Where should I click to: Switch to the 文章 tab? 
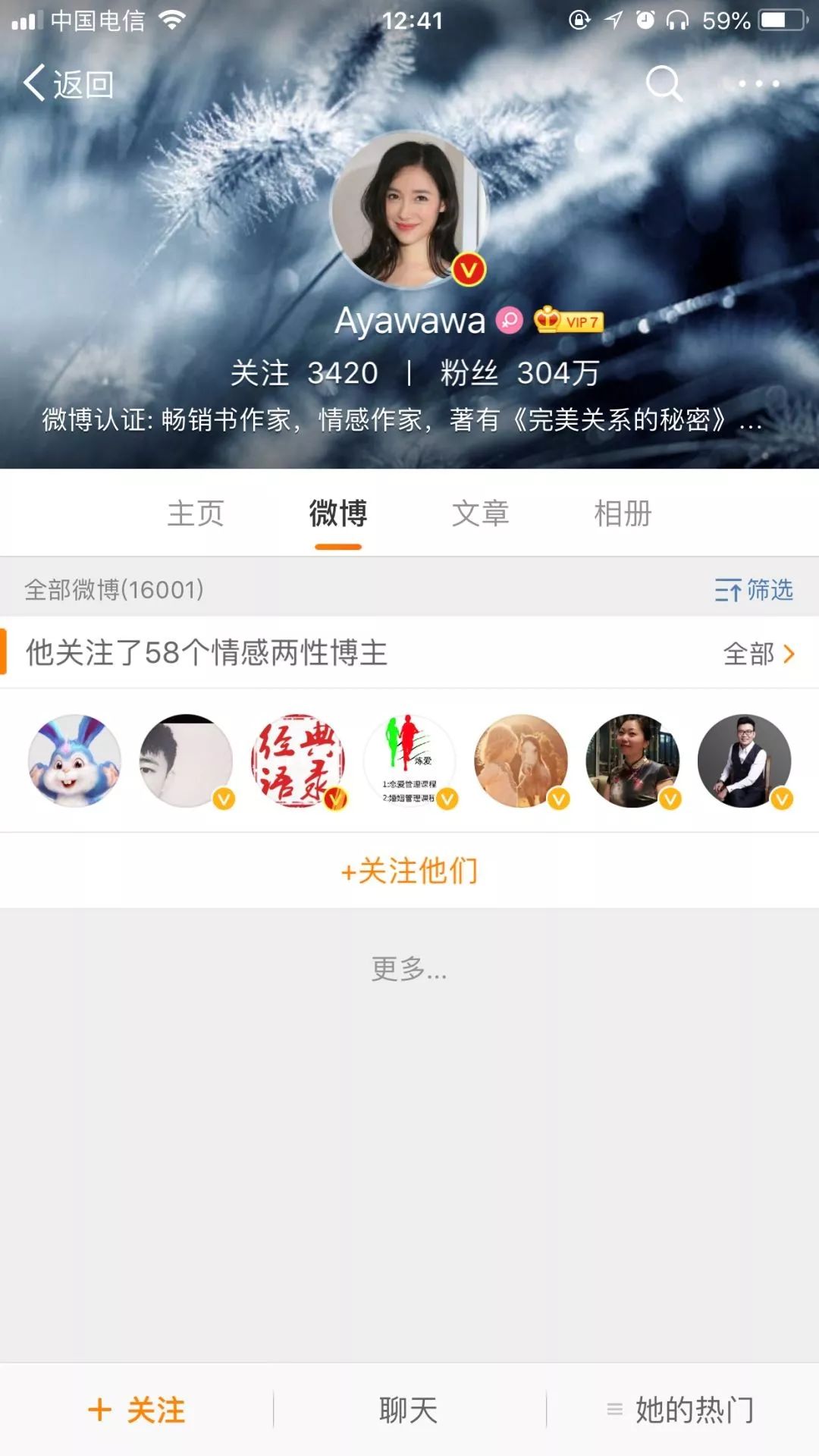[x=480, y=513]
